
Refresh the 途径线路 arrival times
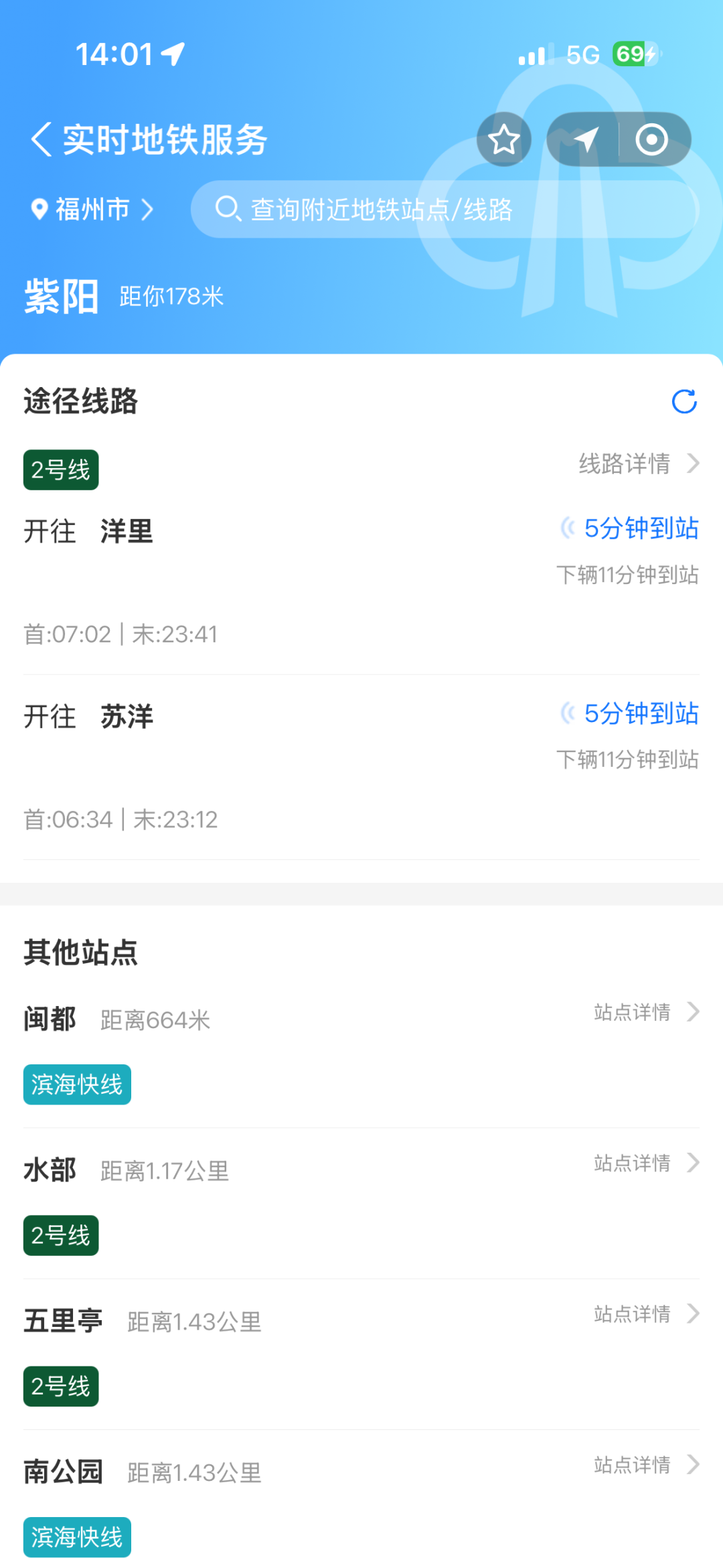coord(684,401)
